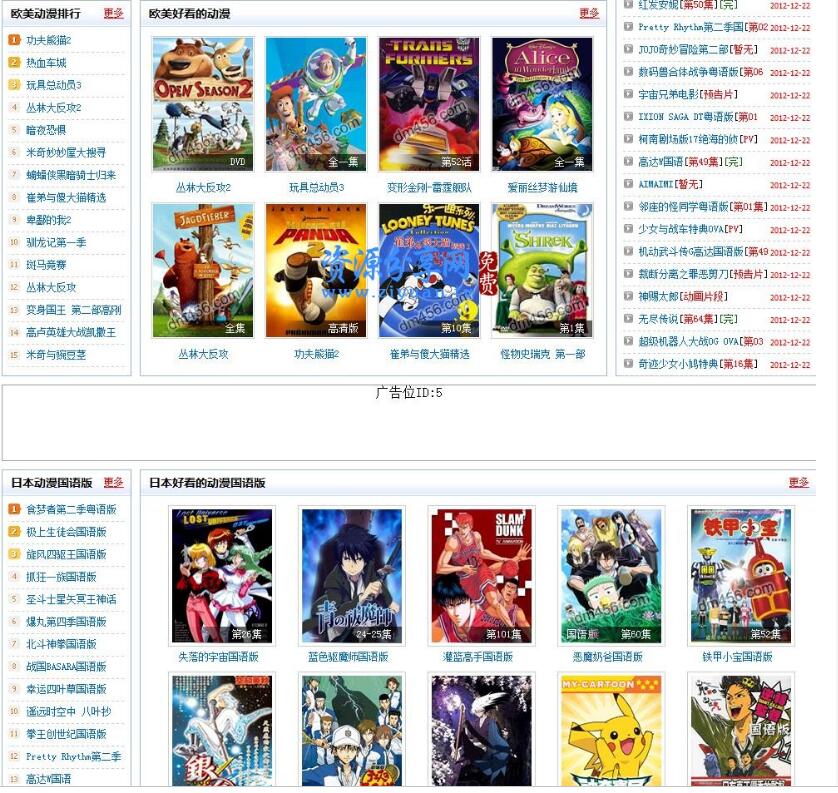Screen dimensions: 838x793
Task: Open 失落的宇宙国语版 poster
Action: pyautogui.click(x=221, y=575)
